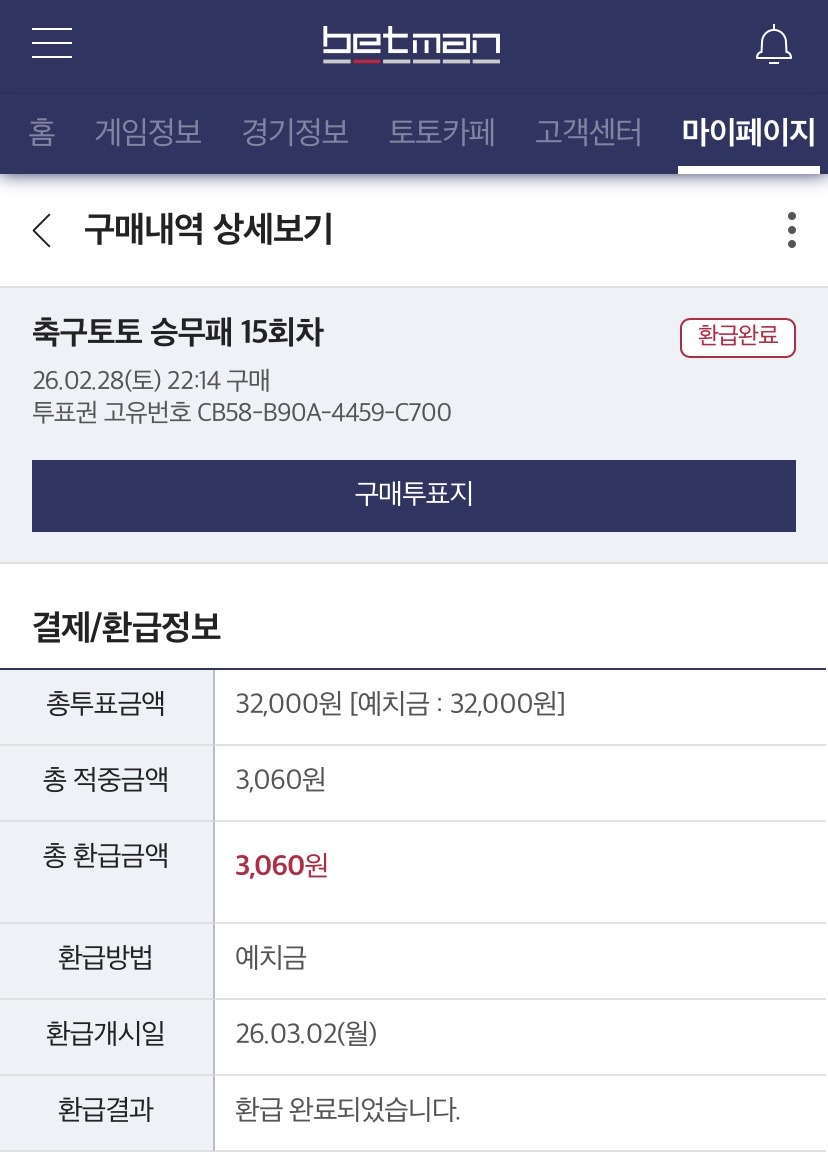This screenshot has height=1173, width=828.
Task: View the 구매투표지 purchase slip
Action: pyautogui.click(x=413, y=495)
